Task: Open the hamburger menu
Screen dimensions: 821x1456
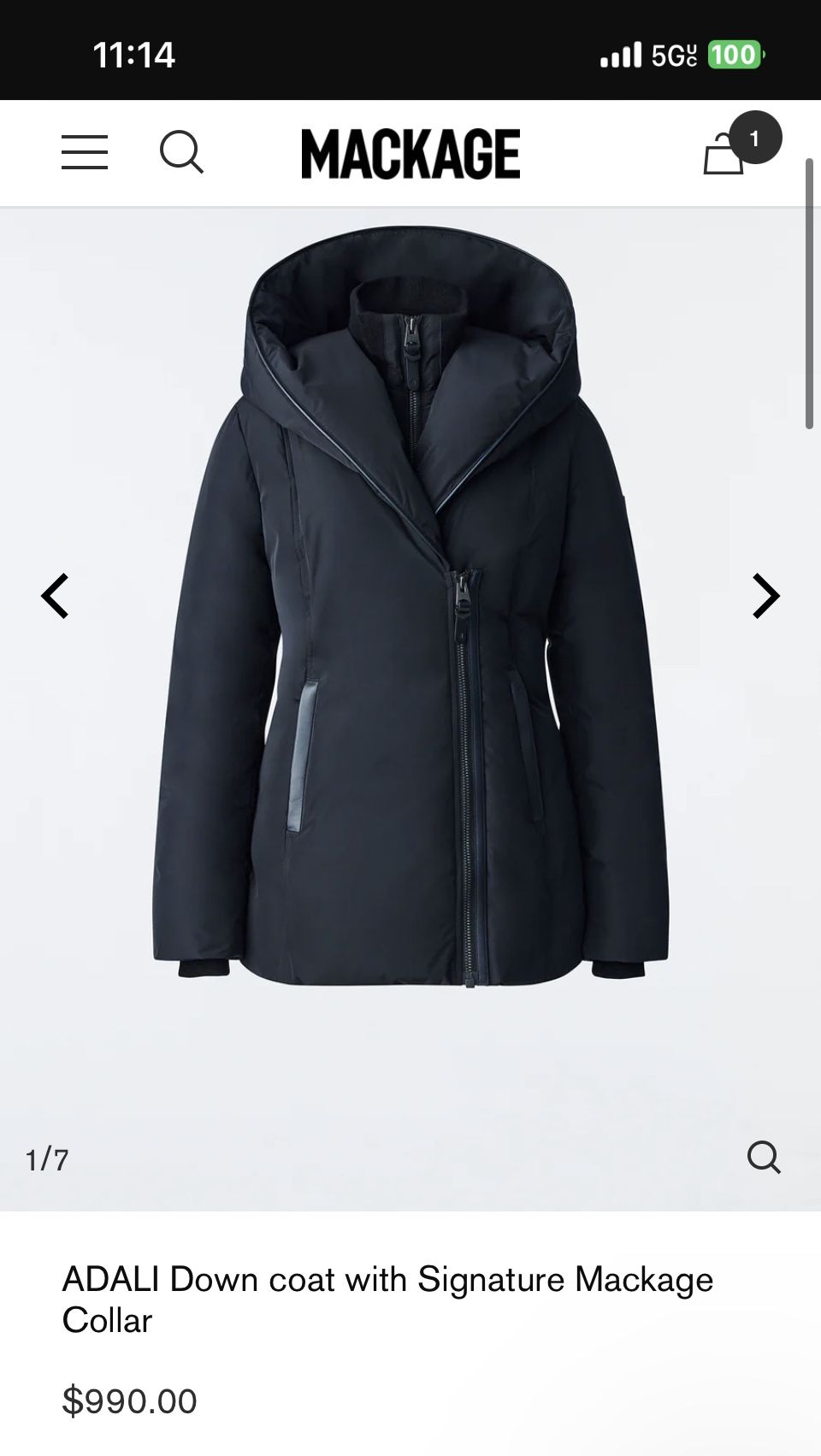Action: tap(85, 152)
